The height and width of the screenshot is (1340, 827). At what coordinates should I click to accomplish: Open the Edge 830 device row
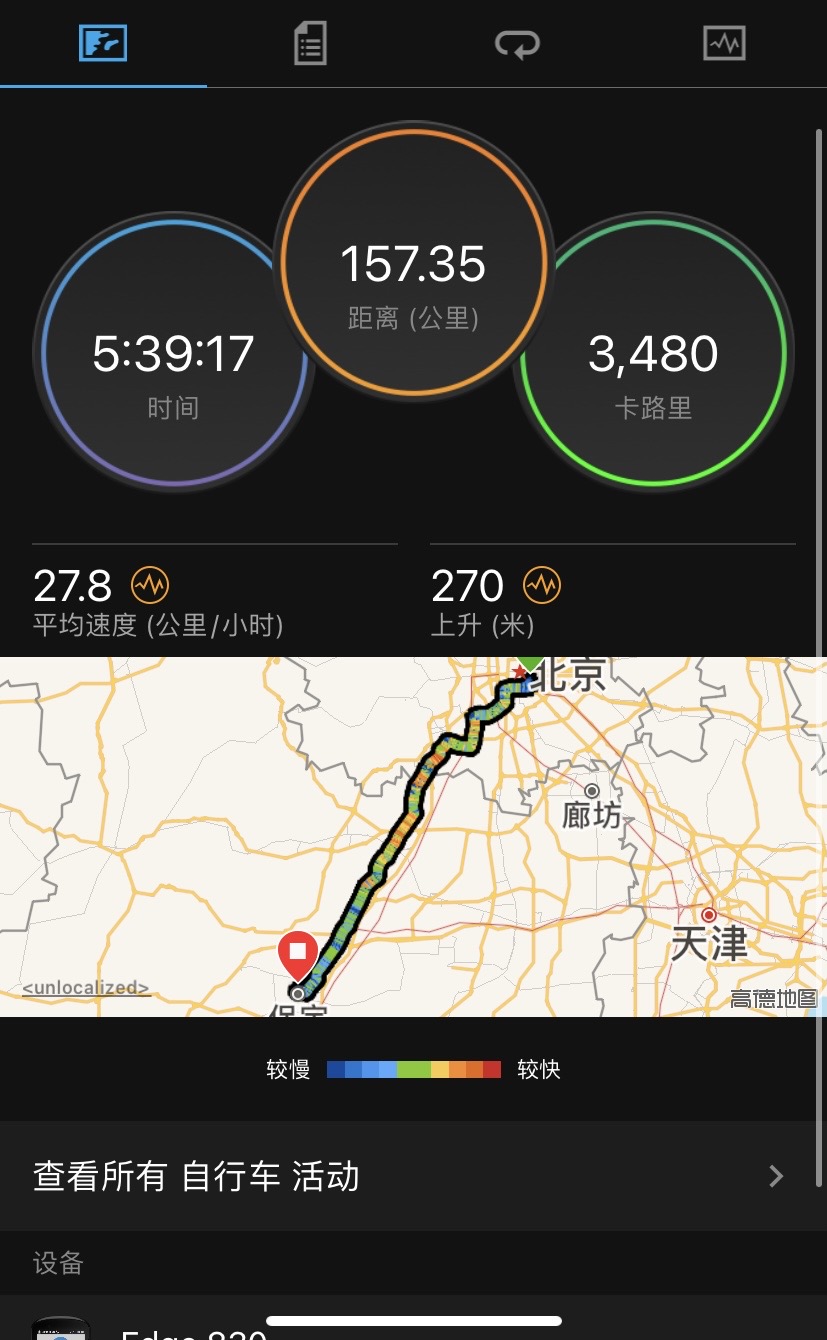[x=413, y=1318]
